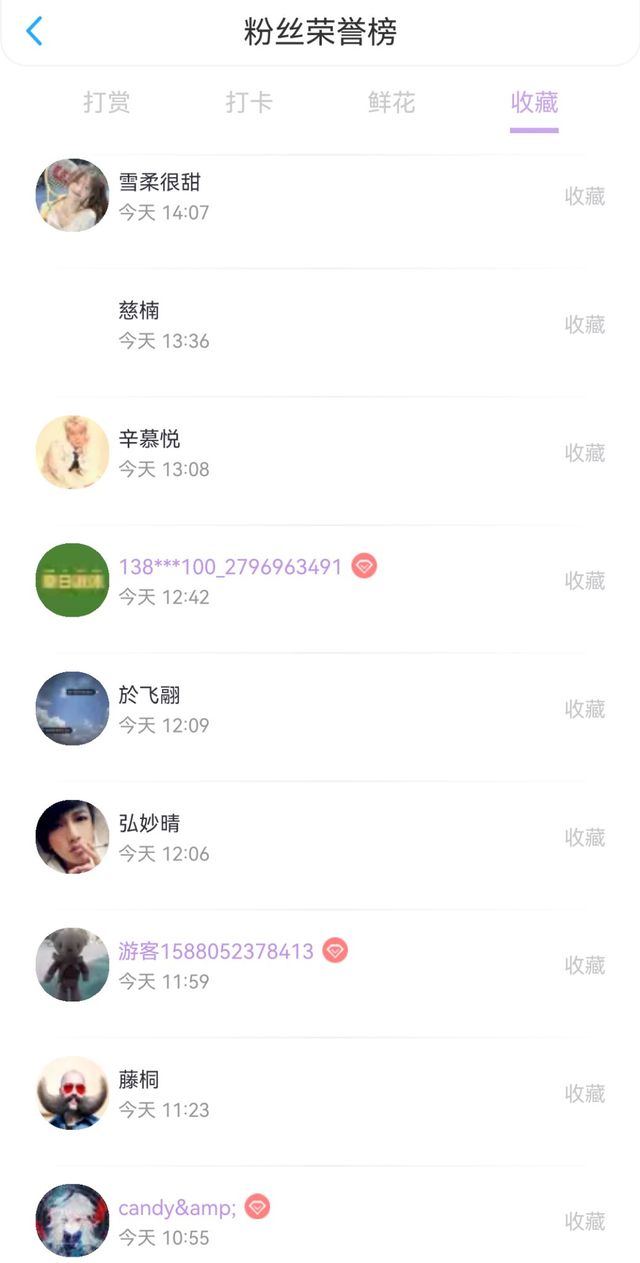Switch to the 打赏 tab

pyautogui.click(x=107, y=102)
